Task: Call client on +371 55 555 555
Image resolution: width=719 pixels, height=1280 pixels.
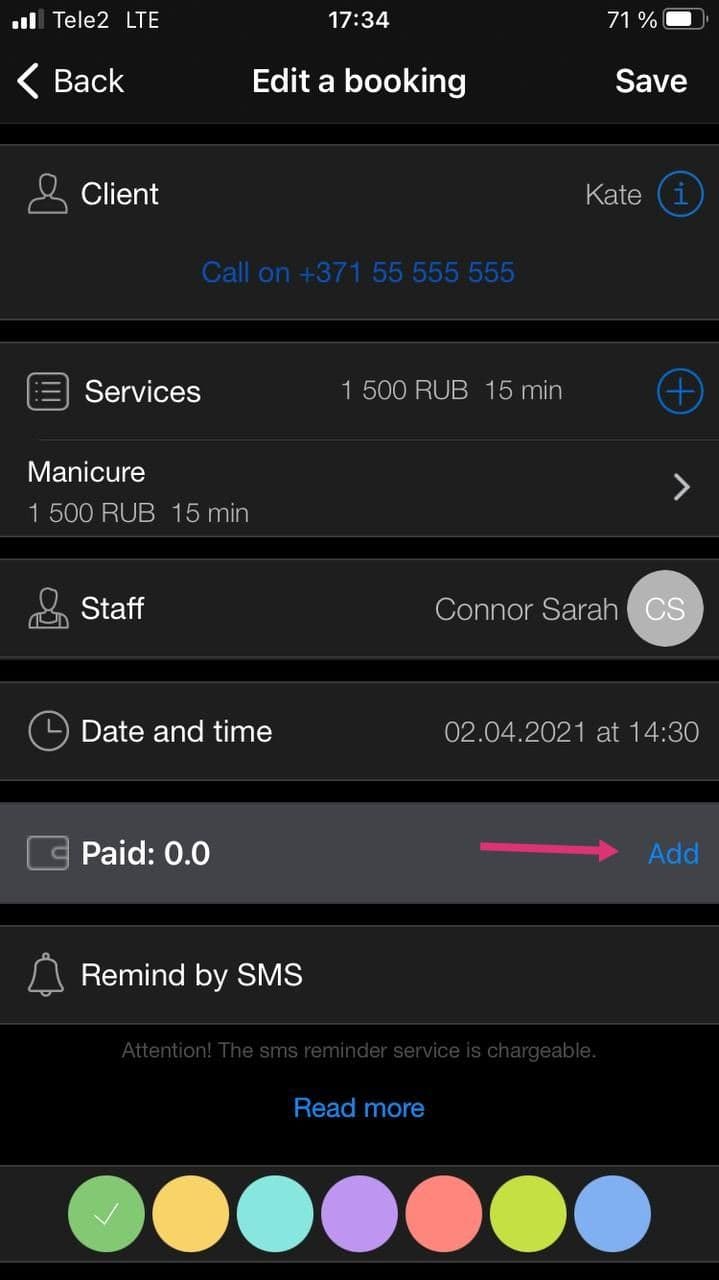Action: [x=358, y=272]
